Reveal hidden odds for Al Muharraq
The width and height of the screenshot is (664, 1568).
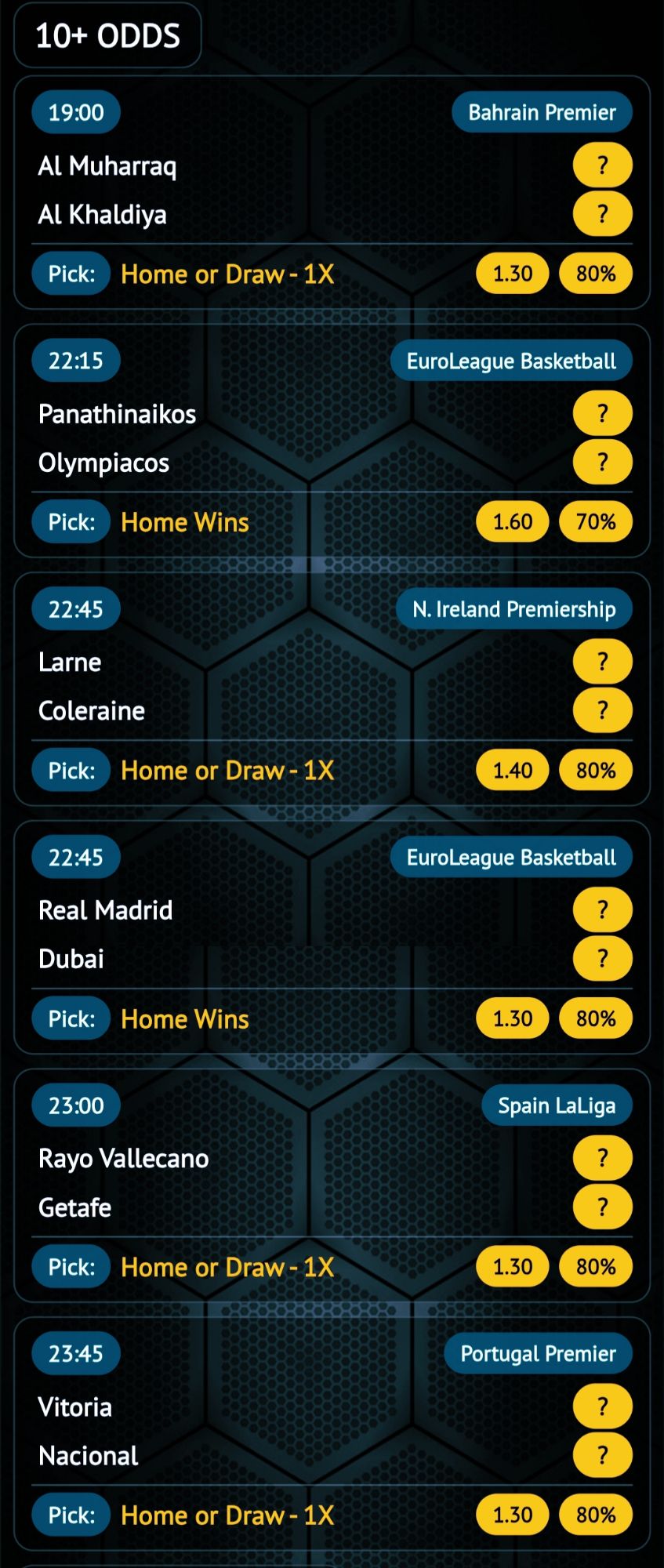click(x=602, y=165)
